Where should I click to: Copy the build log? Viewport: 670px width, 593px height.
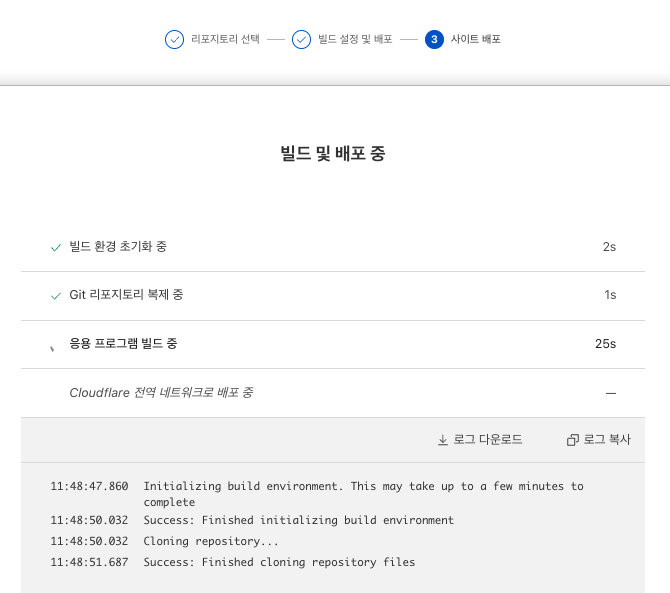(x=599, y=440)
